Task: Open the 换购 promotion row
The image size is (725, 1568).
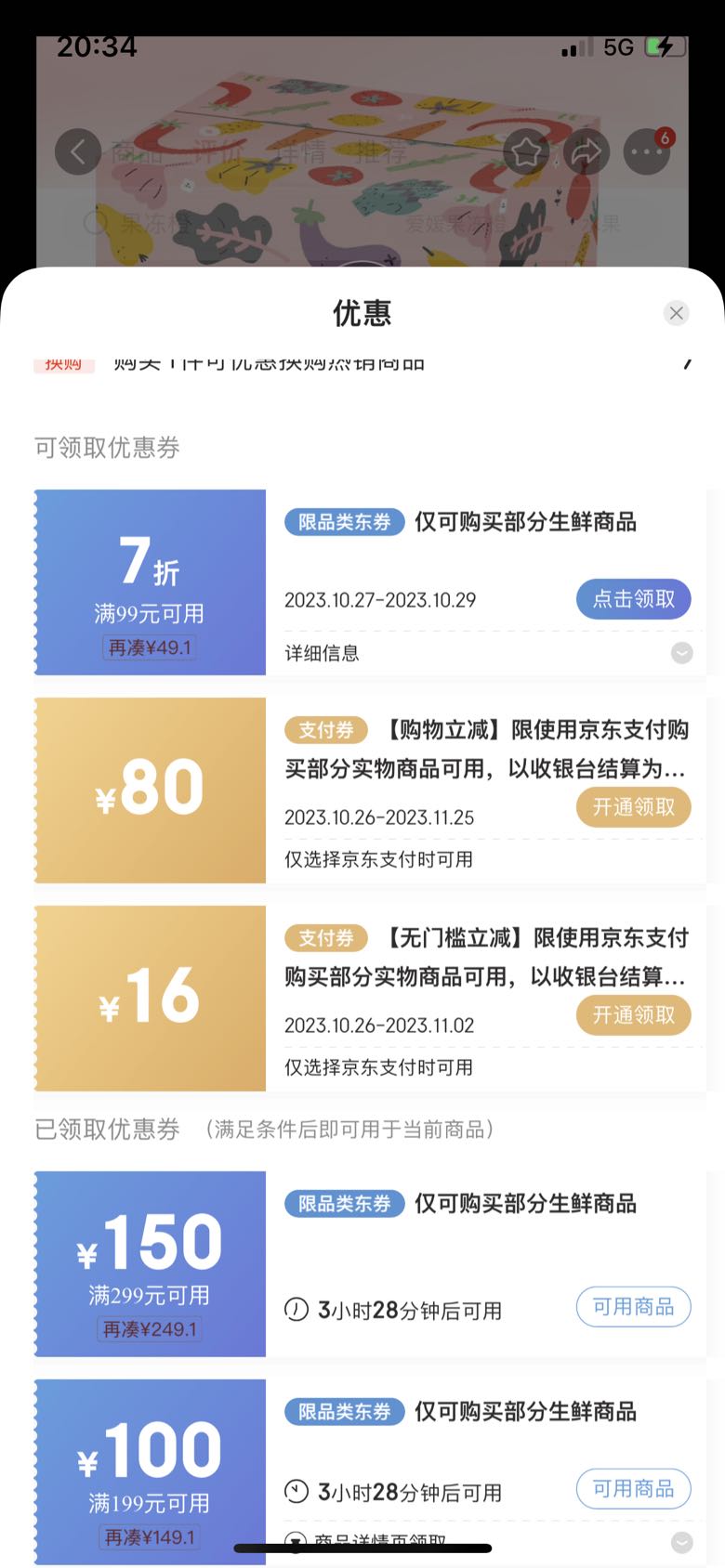Action: click(362, 363)
